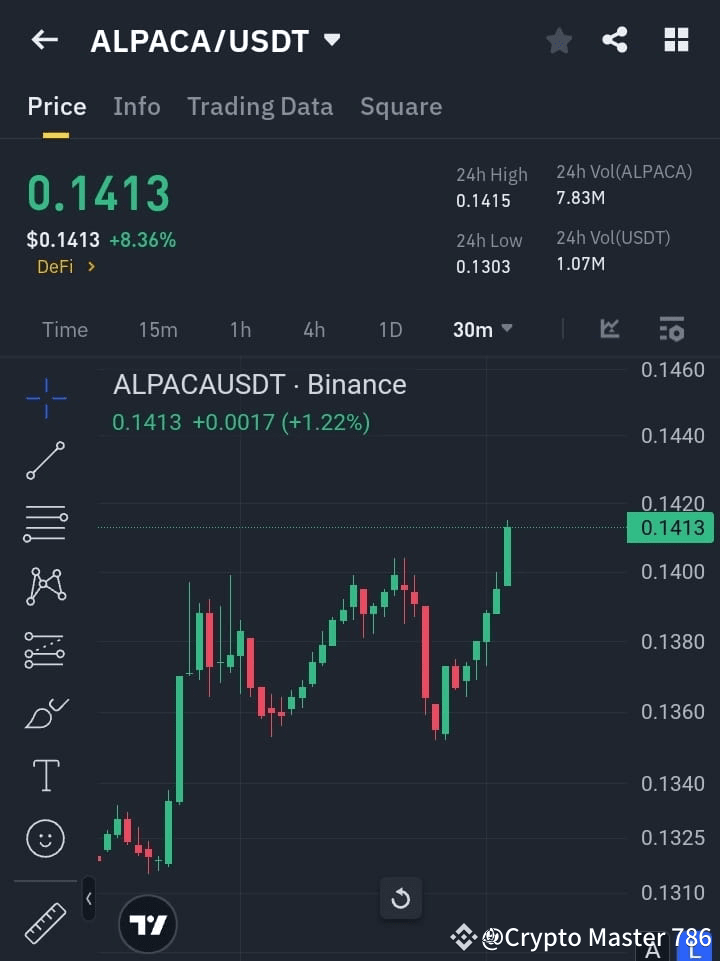
Task: Select the crosshair cursor tool
Action: (45, 398)
